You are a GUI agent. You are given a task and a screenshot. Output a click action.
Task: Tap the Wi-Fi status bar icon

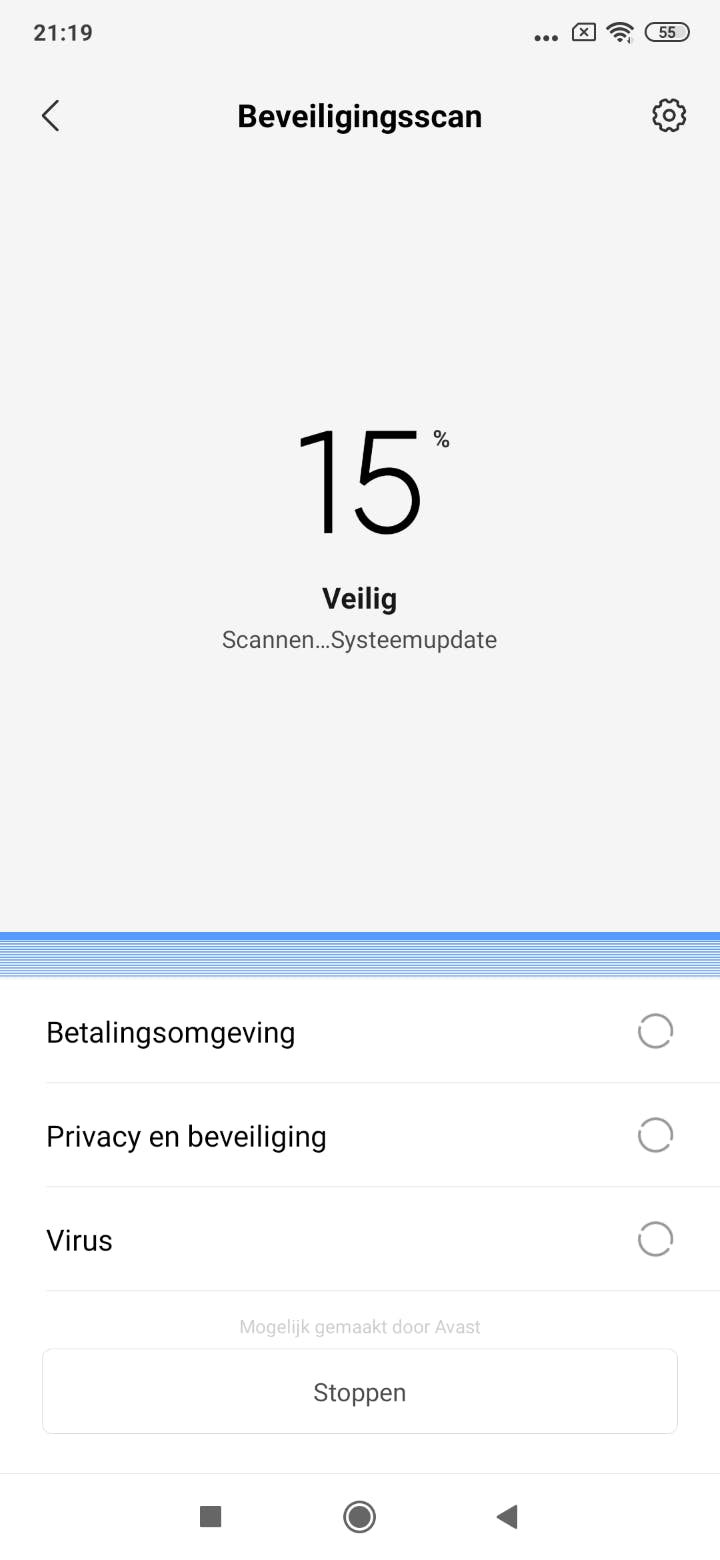620,32
